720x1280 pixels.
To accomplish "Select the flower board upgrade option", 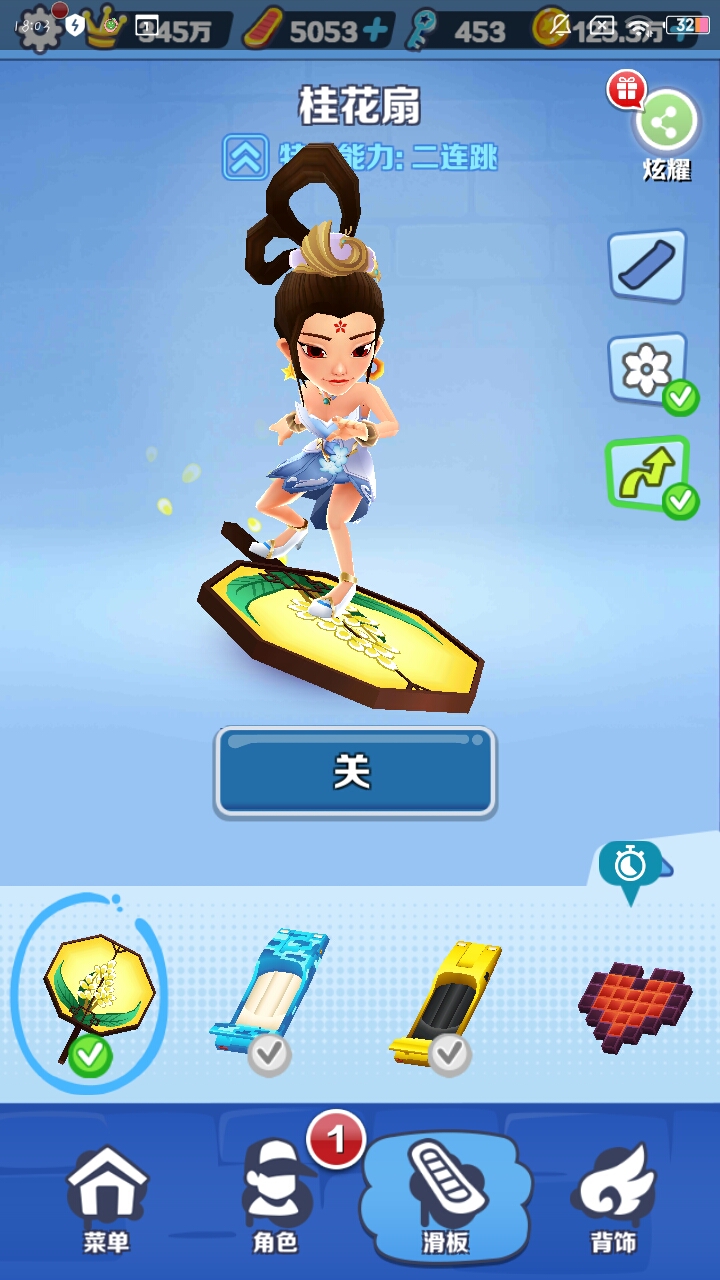I will point(648,369).
